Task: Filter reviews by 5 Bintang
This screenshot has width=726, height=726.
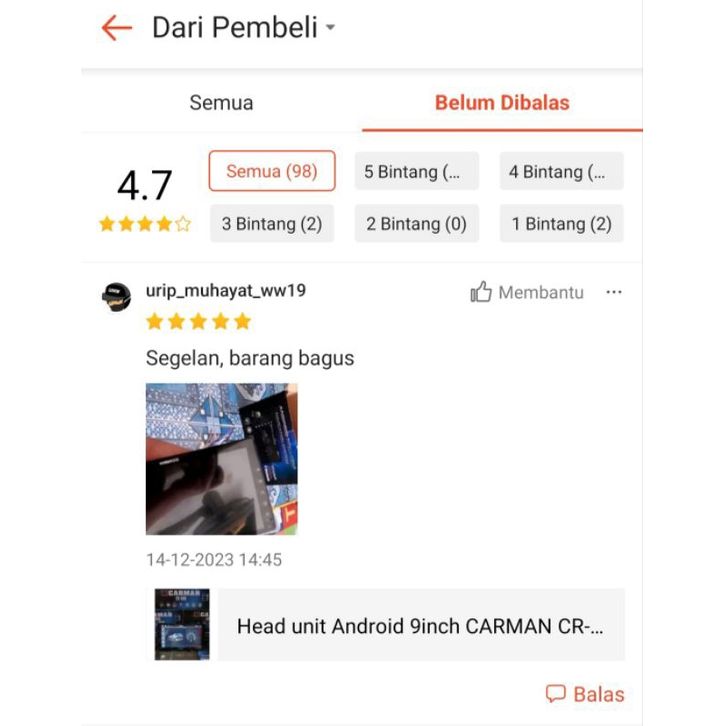Action: click(416, 171)
